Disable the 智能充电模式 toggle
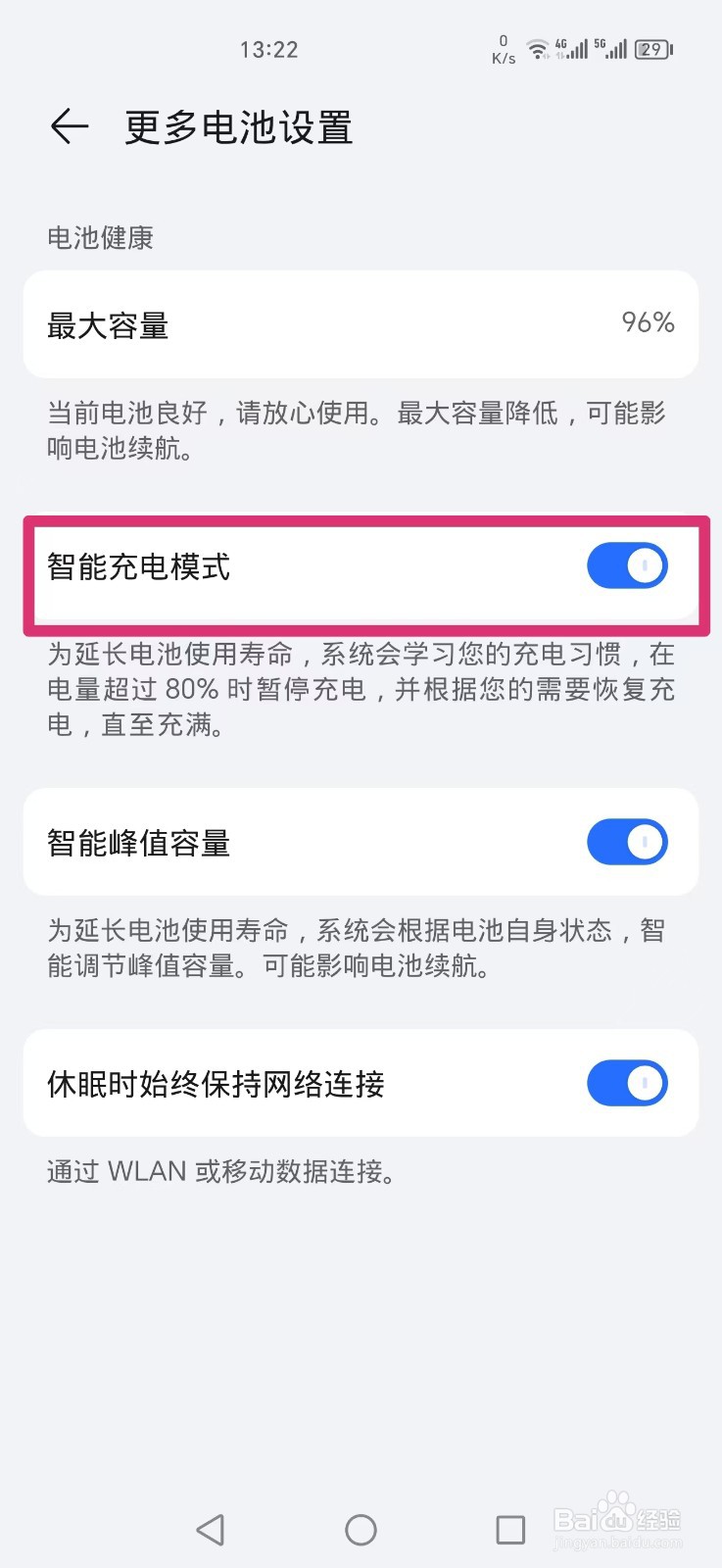The width and height of the screenshot is (722, 1568). [x=627, y=565]
